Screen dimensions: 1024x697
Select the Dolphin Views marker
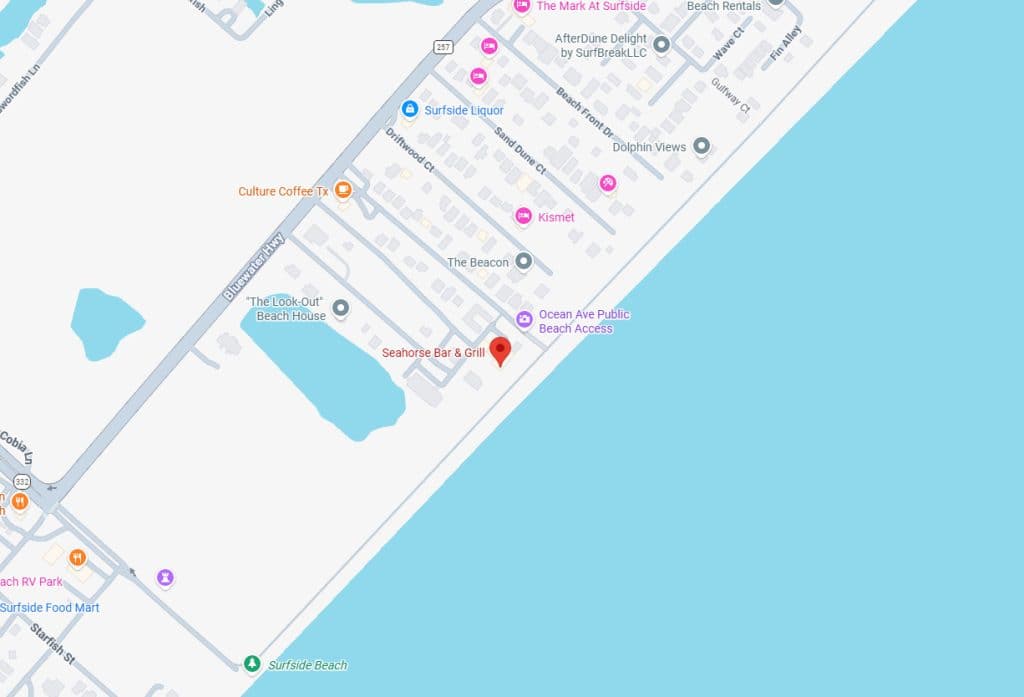[701, 146]
